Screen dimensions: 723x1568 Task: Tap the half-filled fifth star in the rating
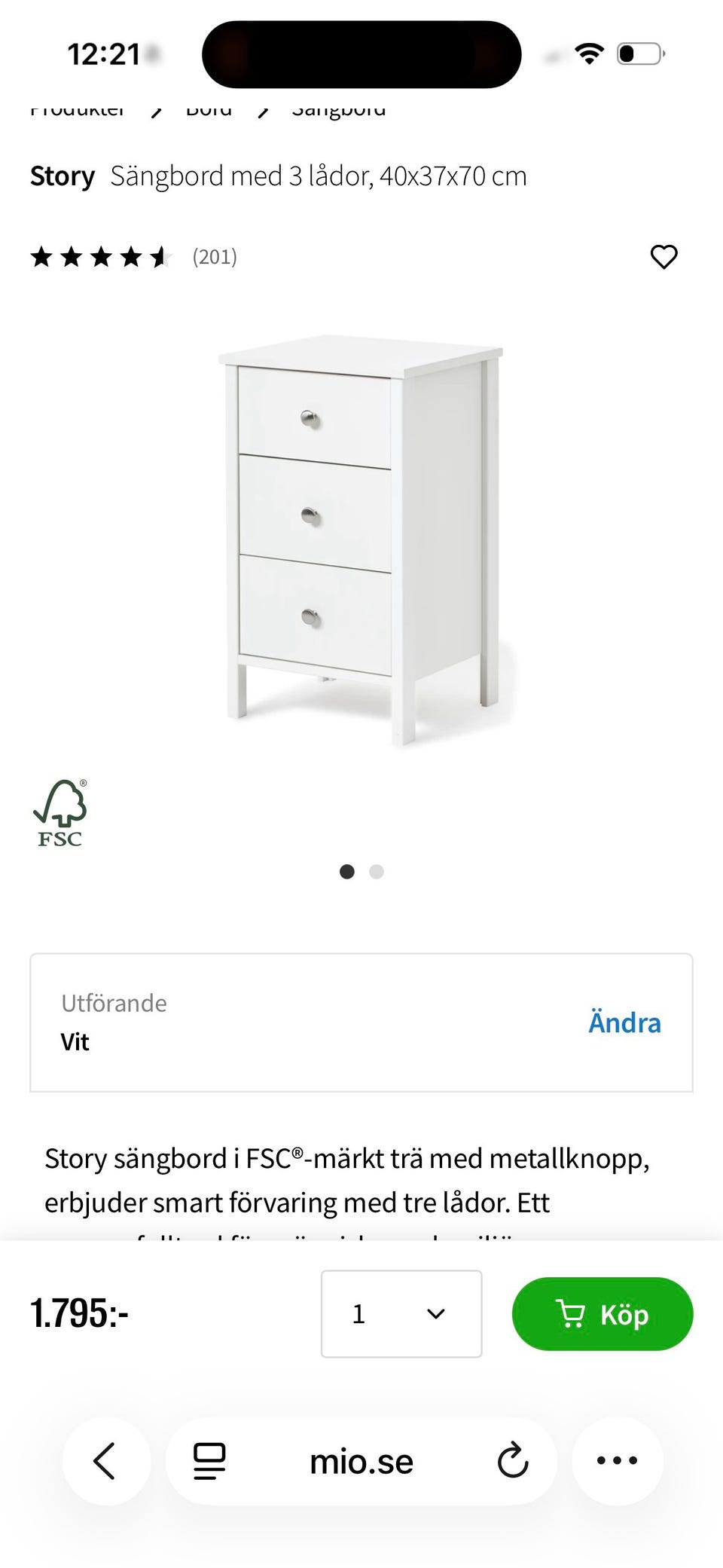(160, 257)
